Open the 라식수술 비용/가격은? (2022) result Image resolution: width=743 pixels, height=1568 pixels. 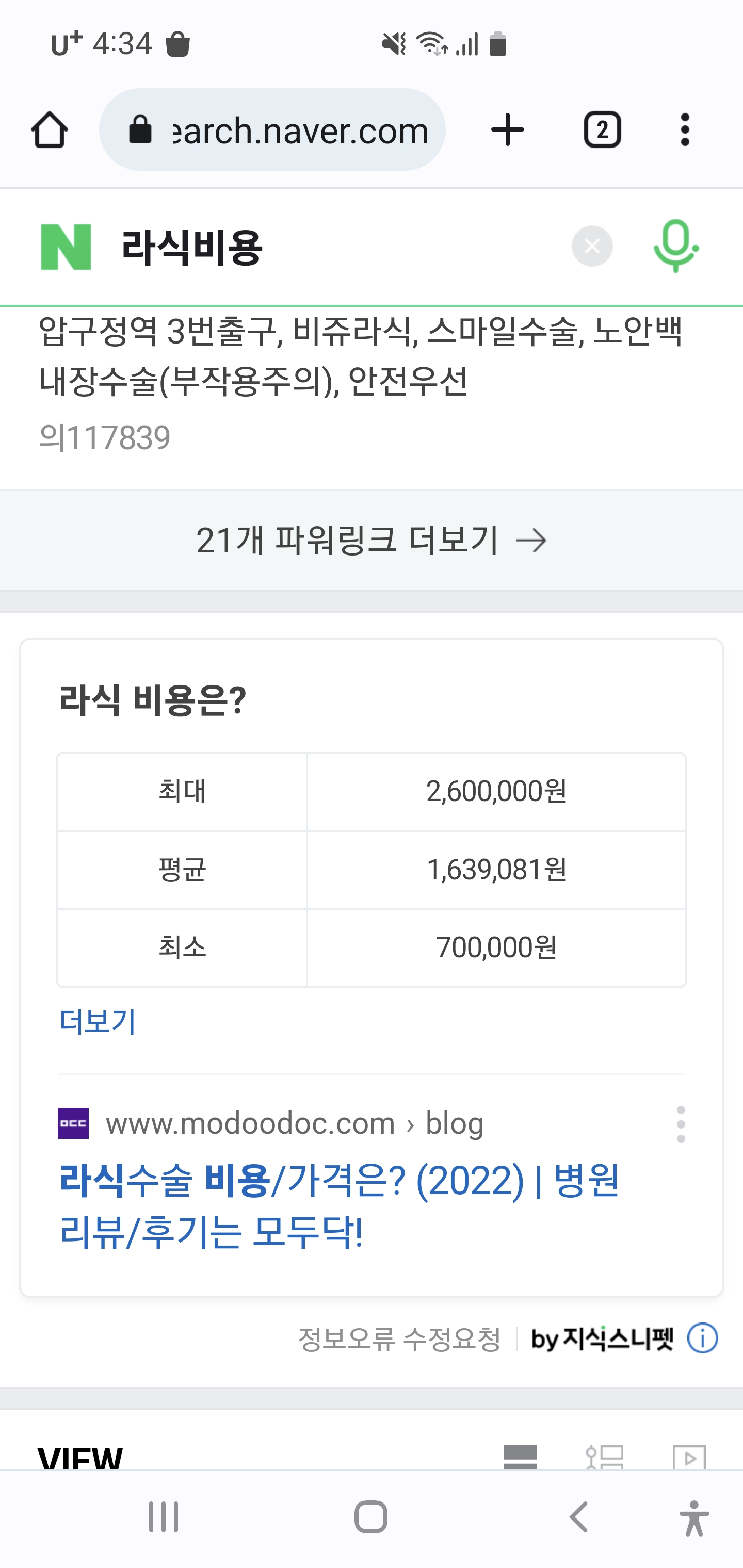338,1206
